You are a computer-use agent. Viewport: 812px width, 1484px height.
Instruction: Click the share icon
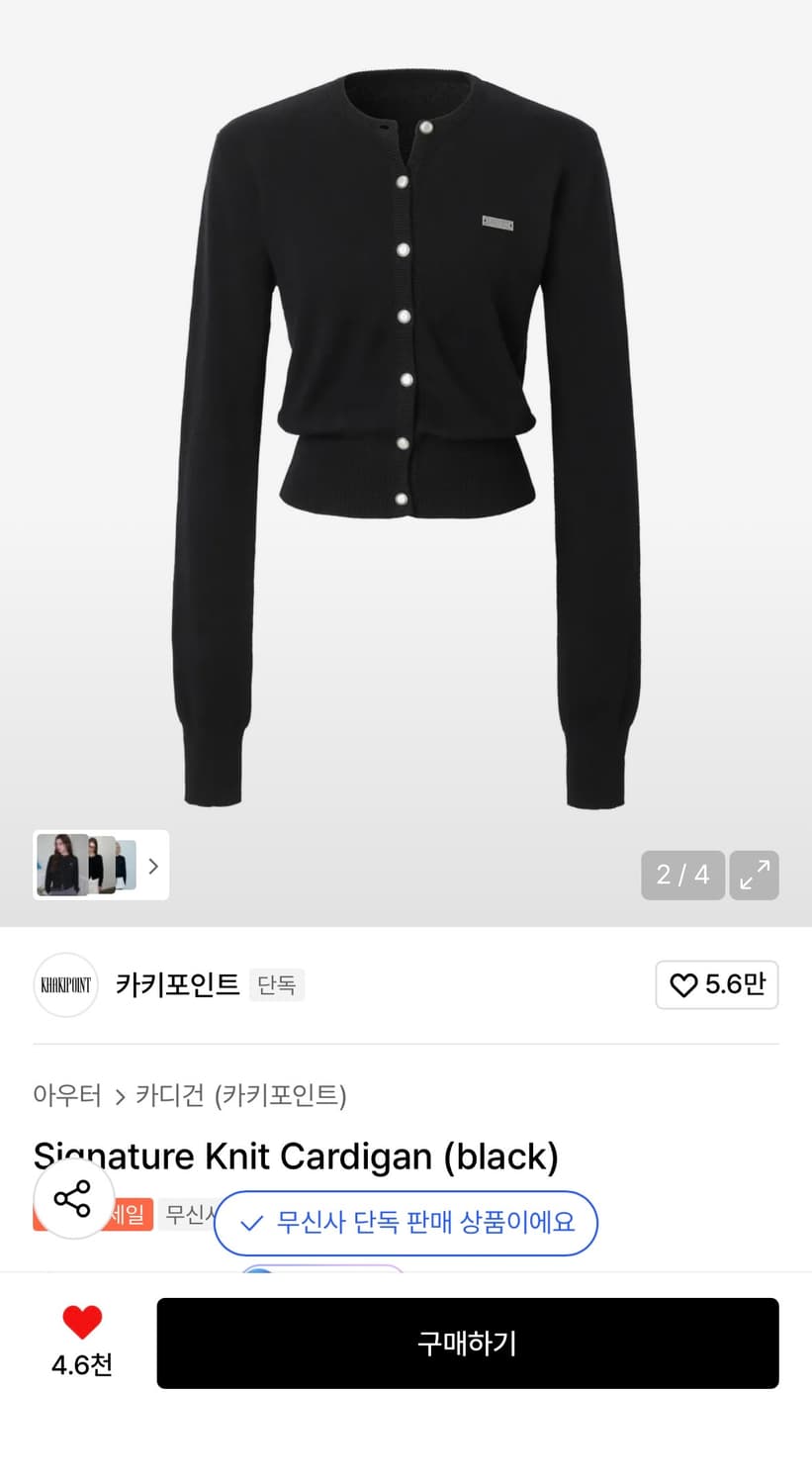click(72, 1198)
